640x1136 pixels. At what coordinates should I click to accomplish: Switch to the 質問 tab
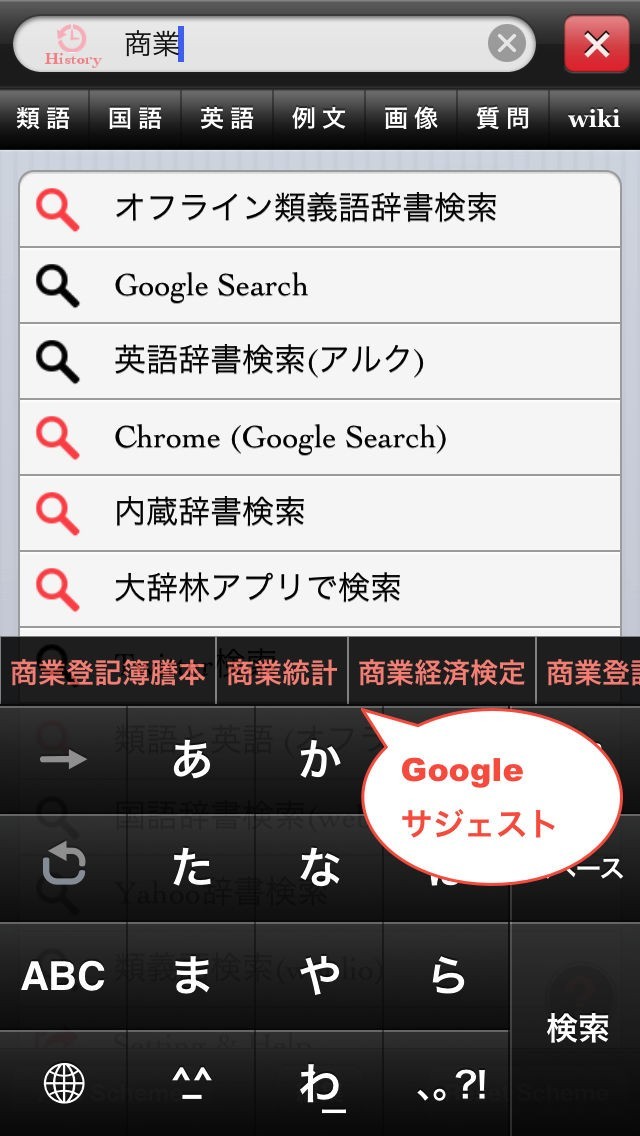(503, 119)
